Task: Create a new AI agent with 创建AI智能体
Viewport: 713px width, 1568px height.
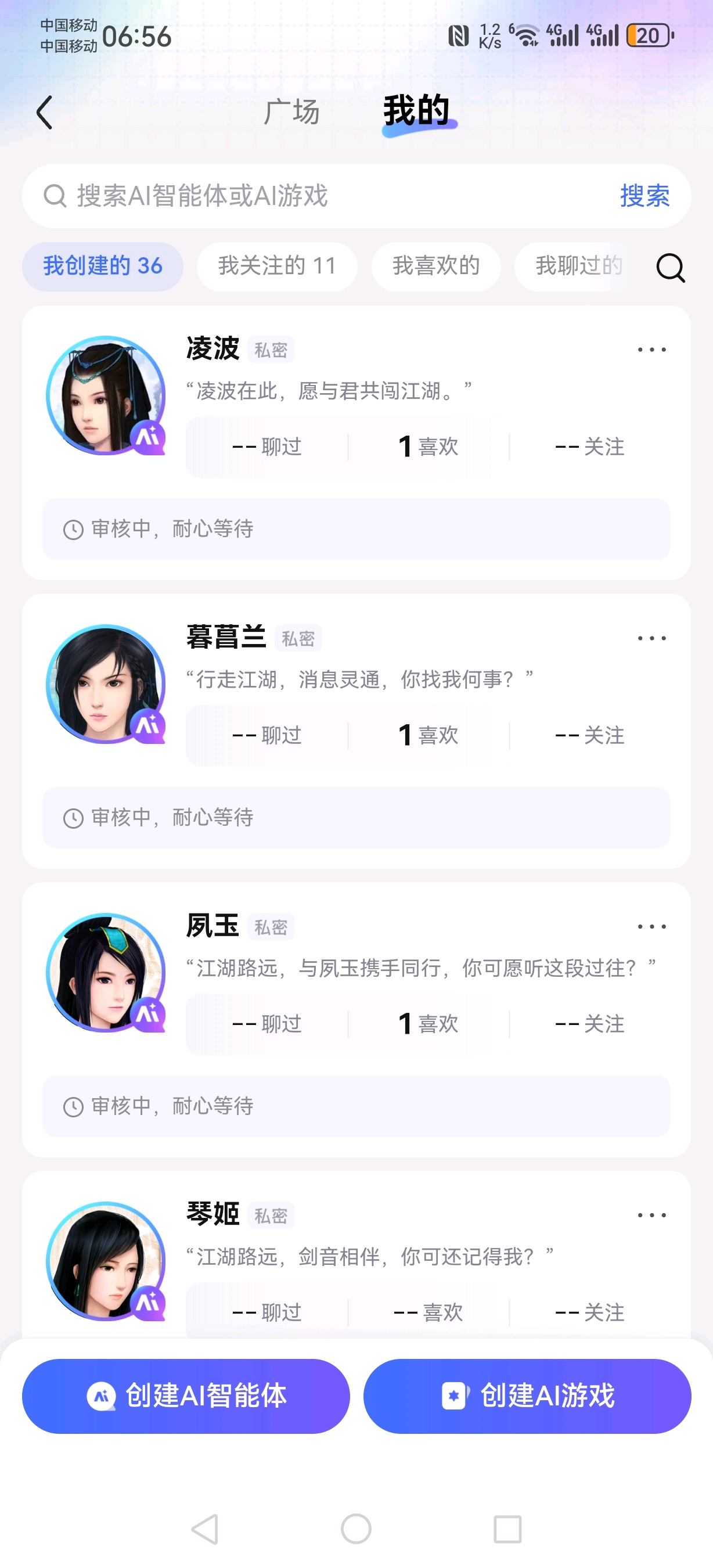Action: [186, 1396]
